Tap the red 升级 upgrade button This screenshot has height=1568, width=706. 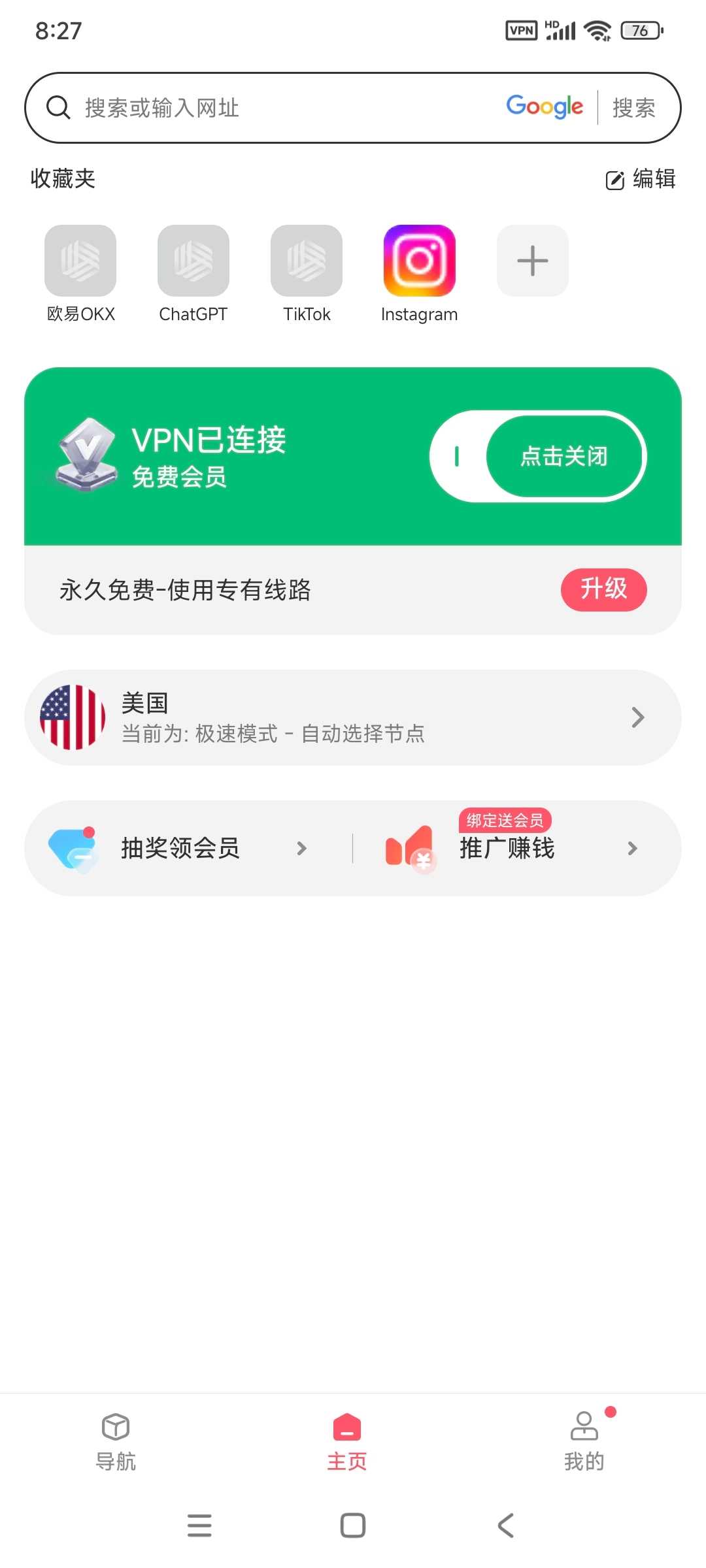(x=603, y=589)
